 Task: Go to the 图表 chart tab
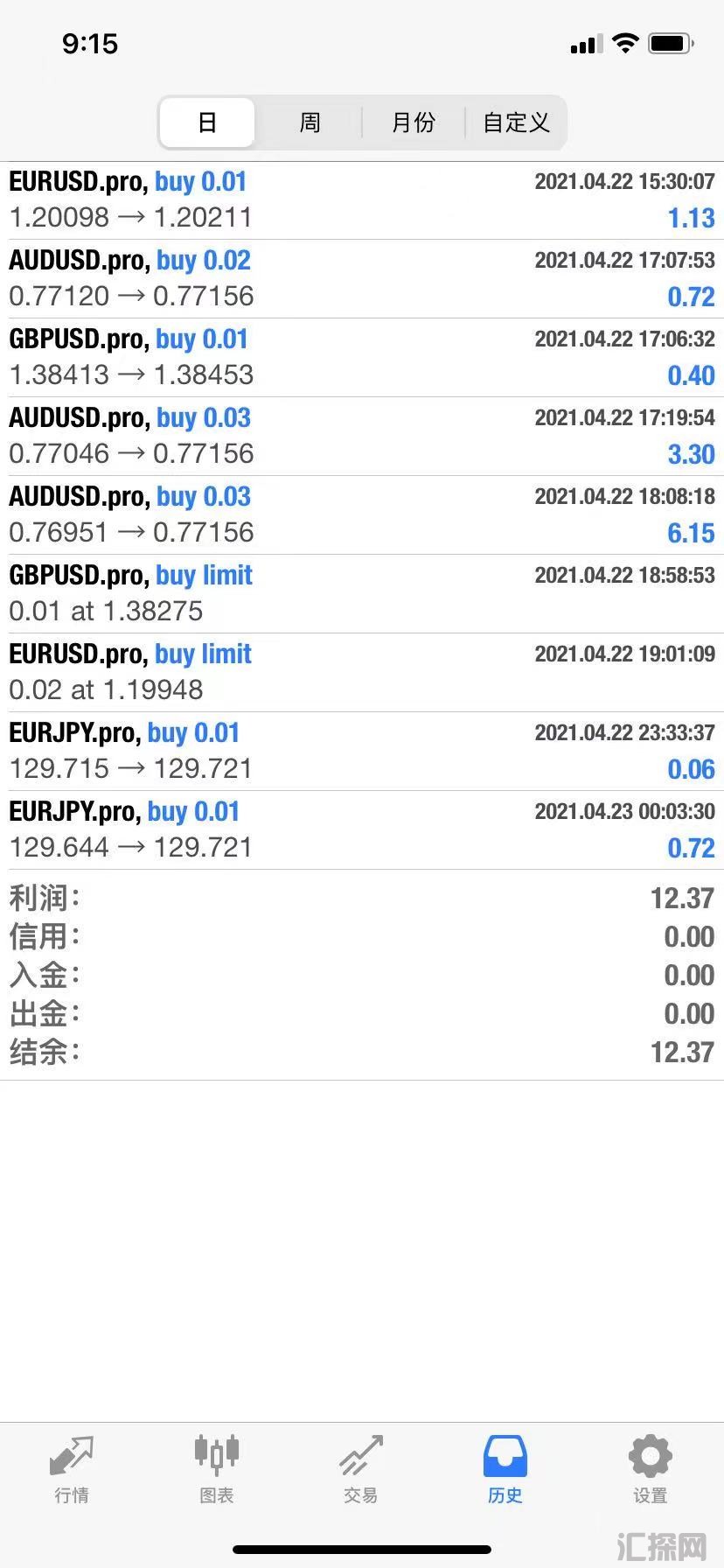click(x=217, y=1470)
